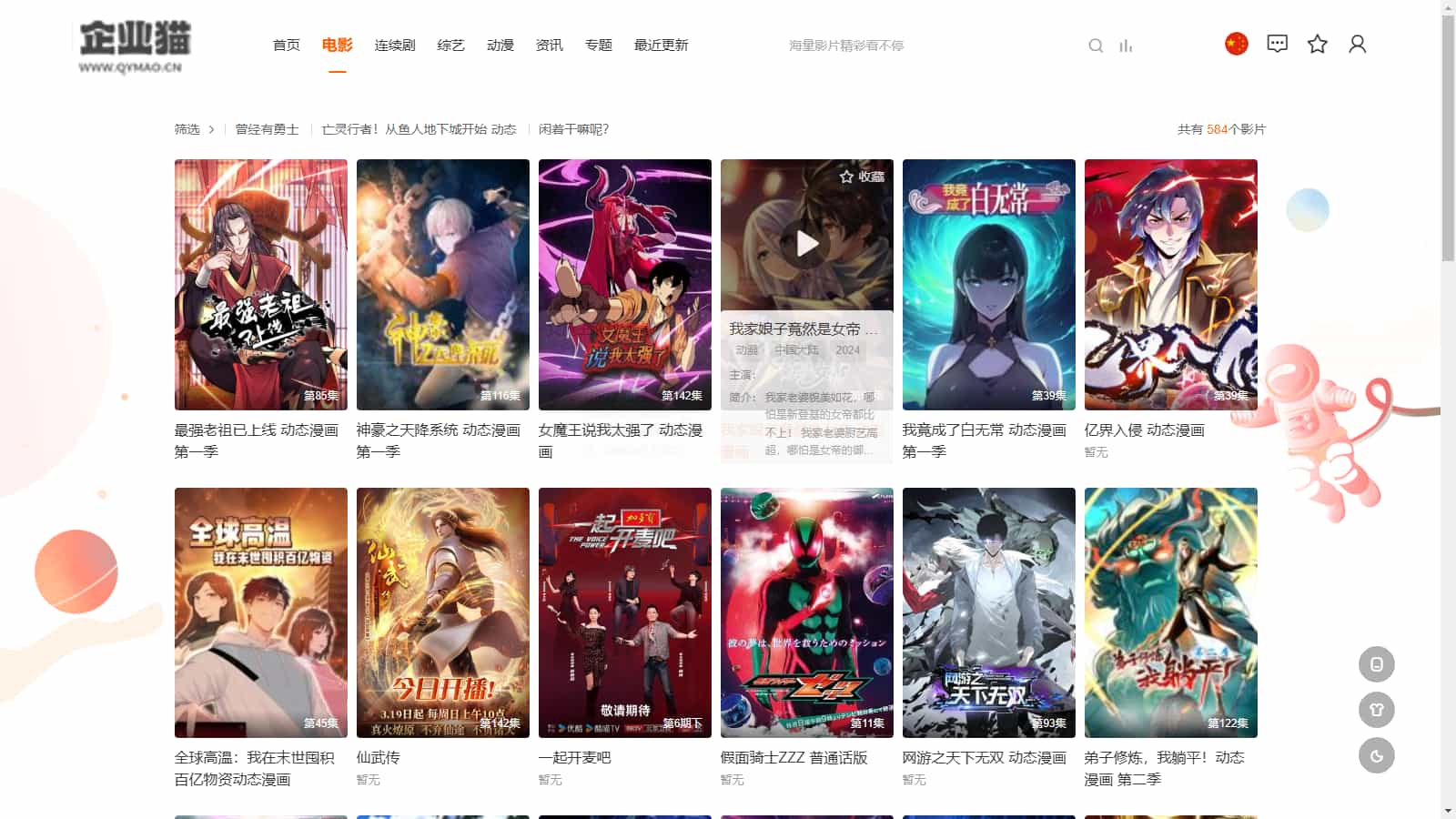Switch to 动漫 tab
1456x819 pixels.
(x=500, y=45)
